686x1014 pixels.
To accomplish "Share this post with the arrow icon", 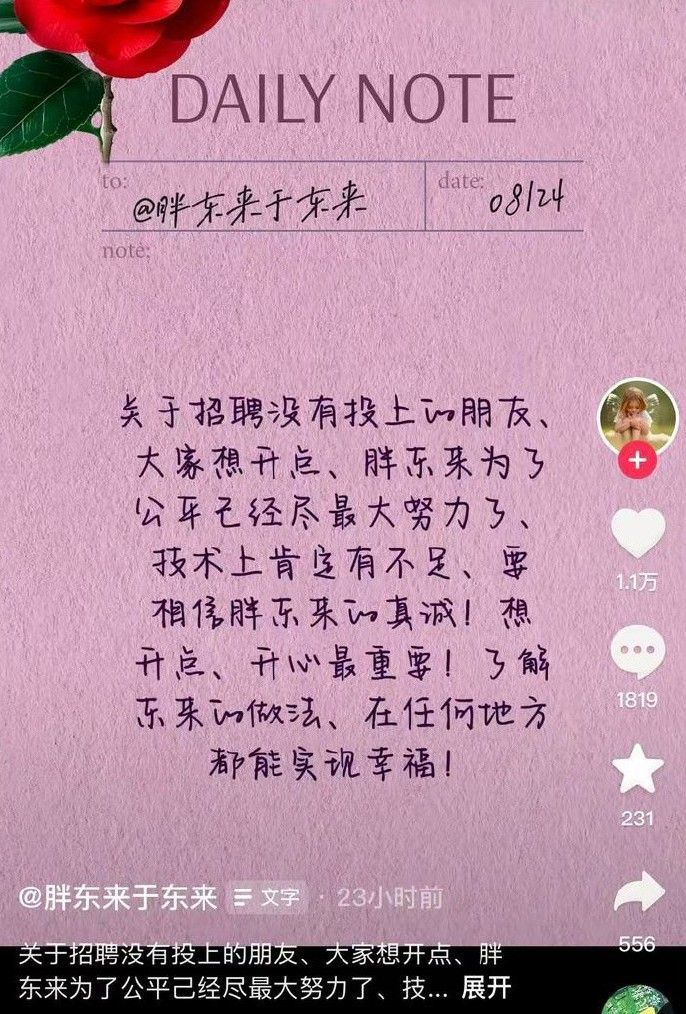I will (638, 892).
